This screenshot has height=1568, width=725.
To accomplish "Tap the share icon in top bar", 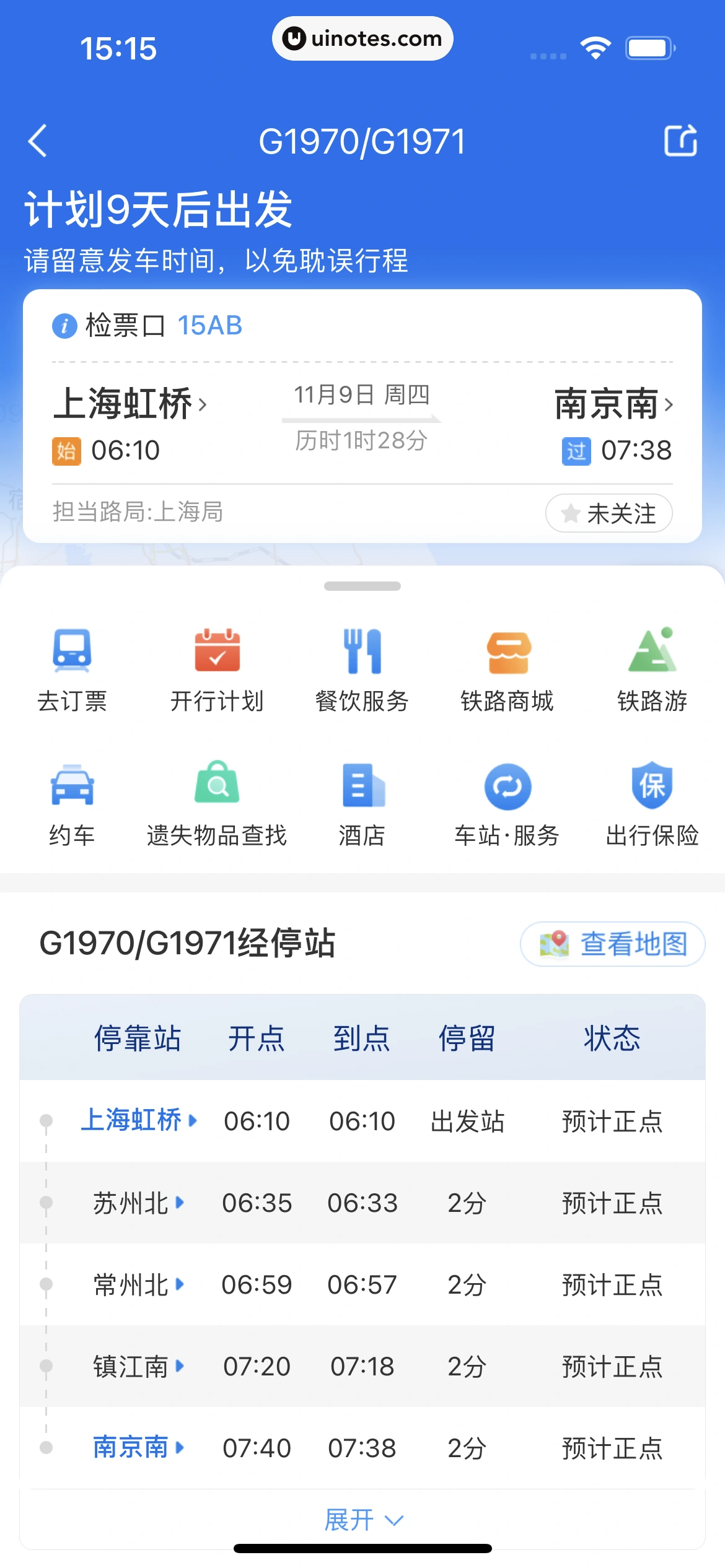I will 680,140.
